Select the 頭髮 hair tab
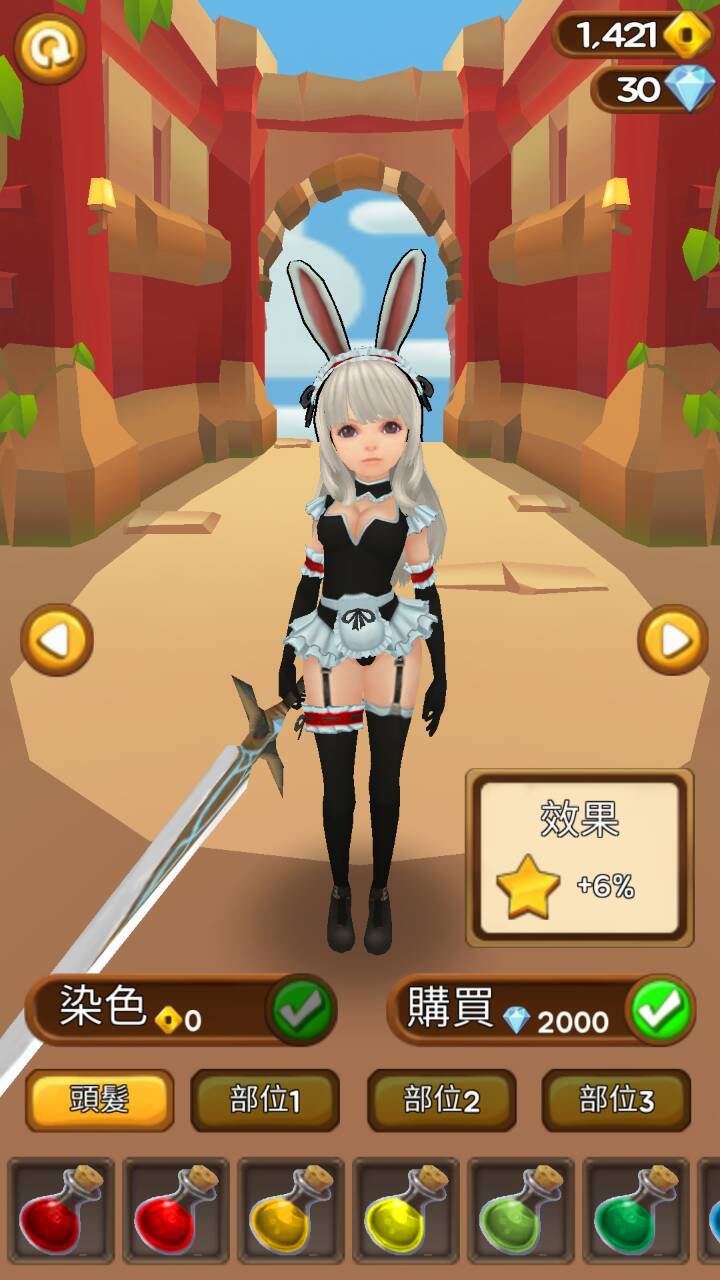The image size is (720, 1280). point(99,1100)
